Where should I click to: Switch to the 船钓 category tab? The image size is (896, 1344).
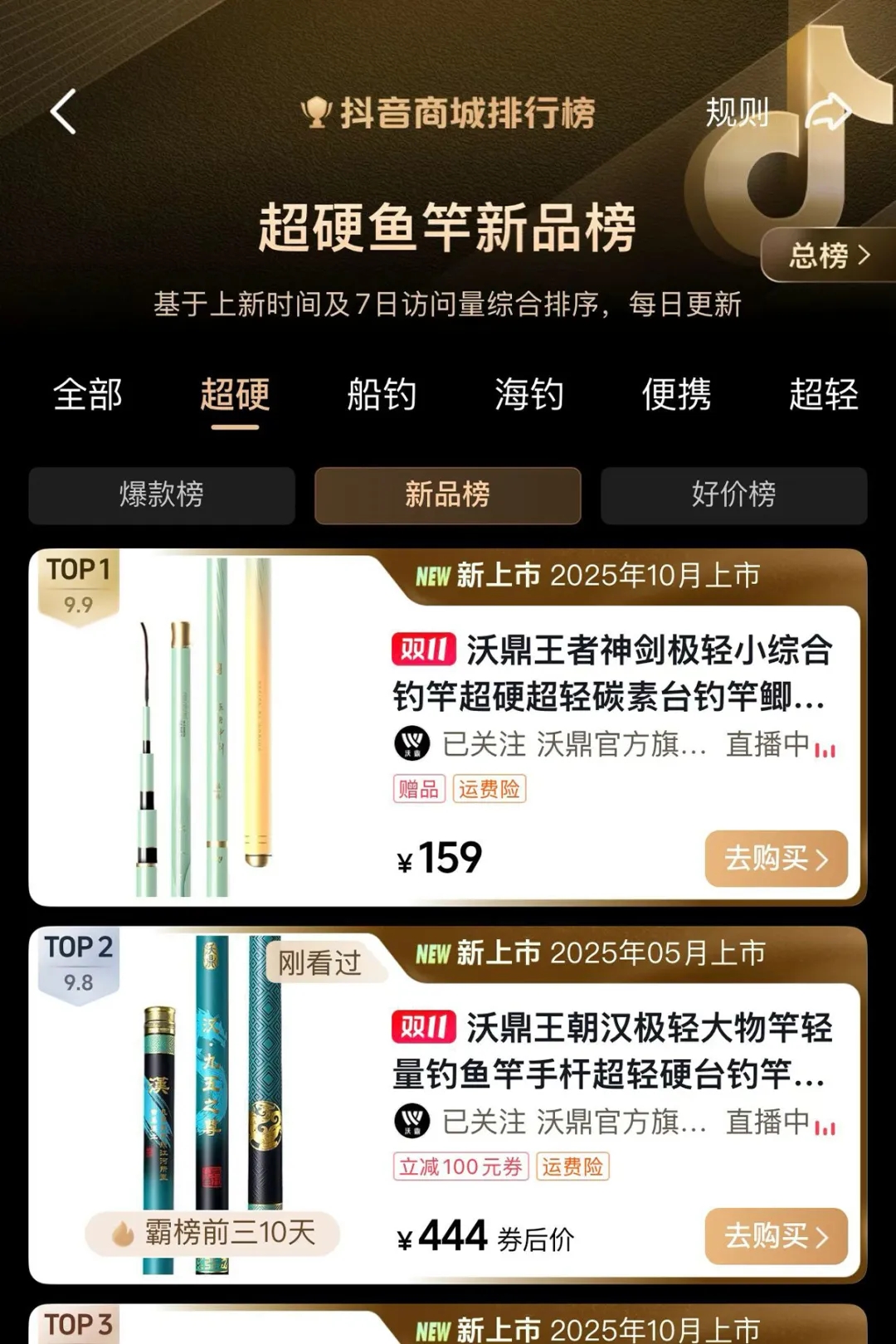[382, 394]
